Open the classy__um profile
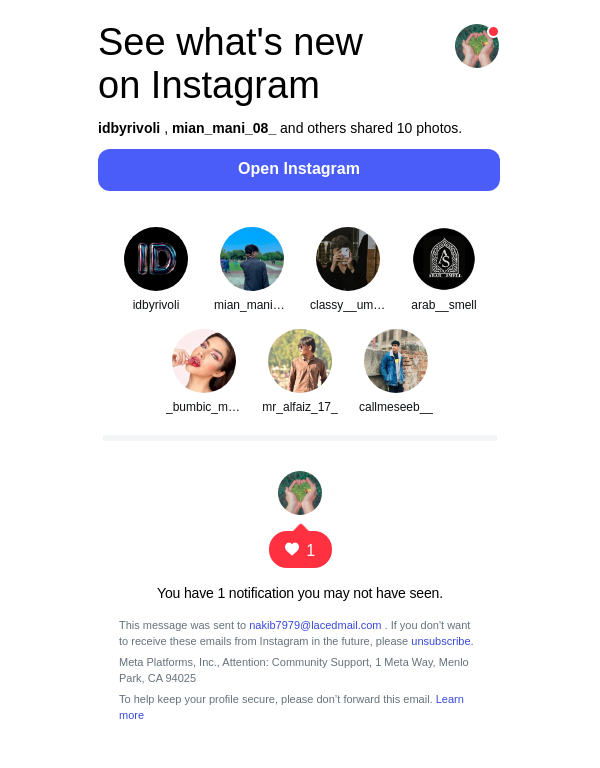 [348, 259]
